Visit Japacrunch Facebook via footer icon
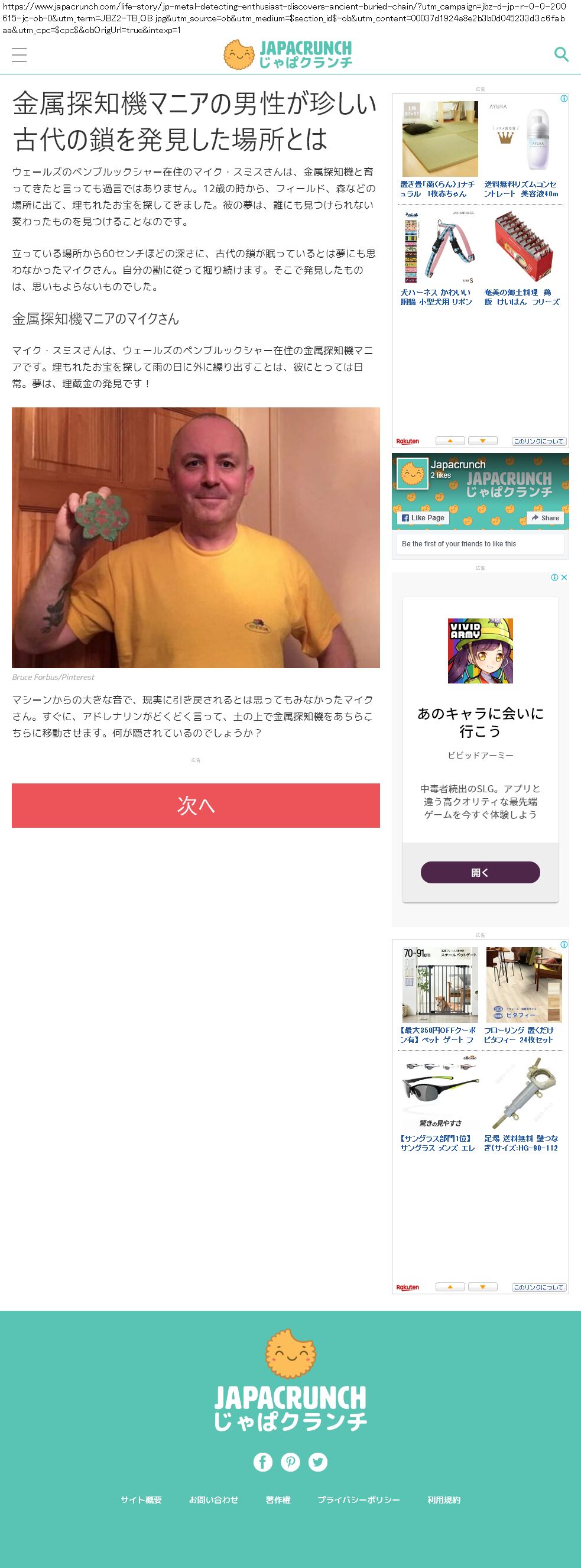The width and height of the screenshot is (581, 1568). pos(263,1462)
